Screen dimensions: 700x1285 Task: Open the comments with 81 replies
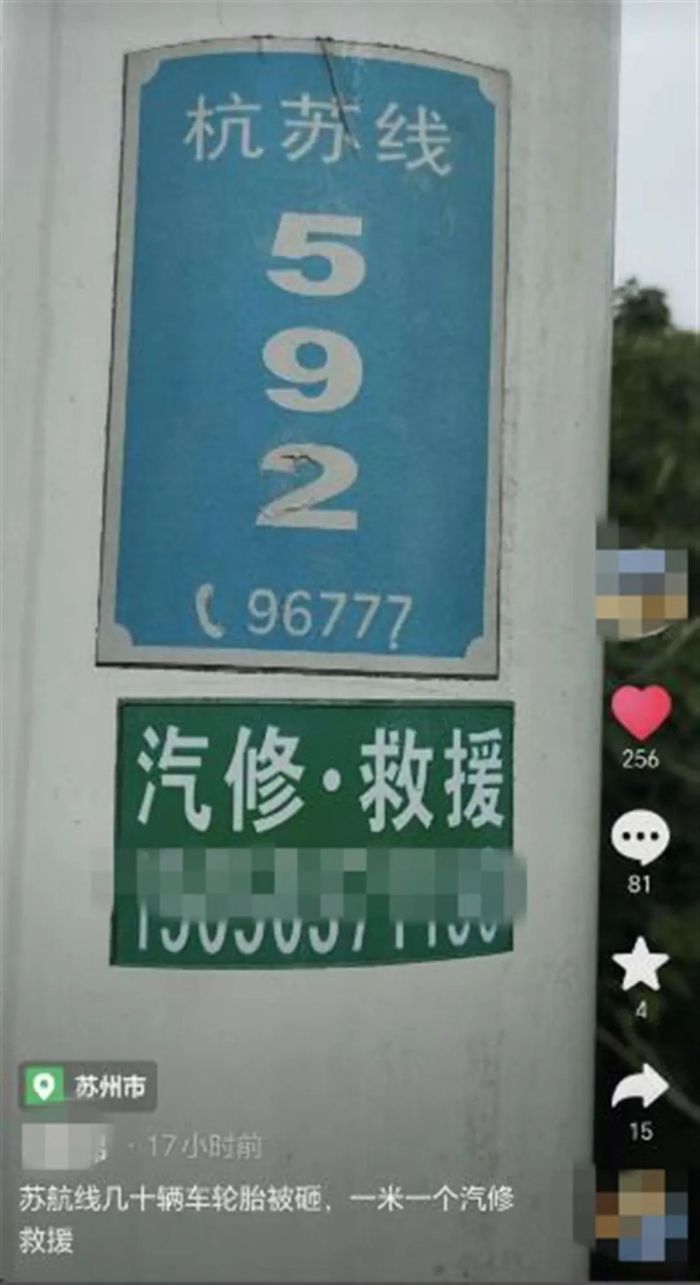pos(640,839)
